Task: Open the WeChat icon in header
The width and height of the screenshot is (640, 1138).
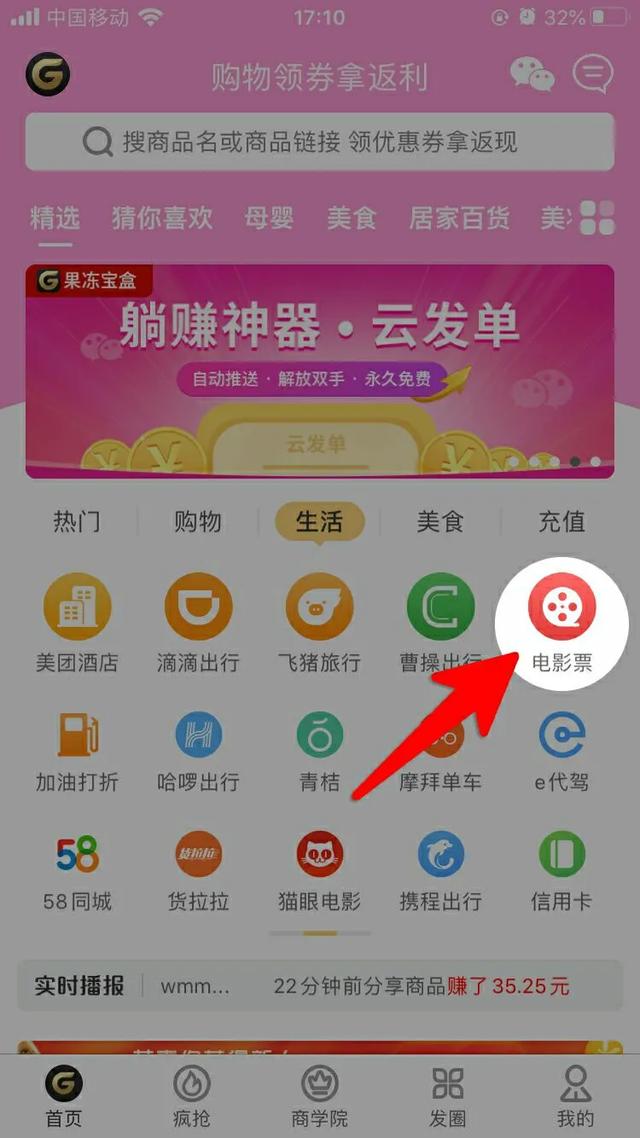Action: [x=531, y=75]
